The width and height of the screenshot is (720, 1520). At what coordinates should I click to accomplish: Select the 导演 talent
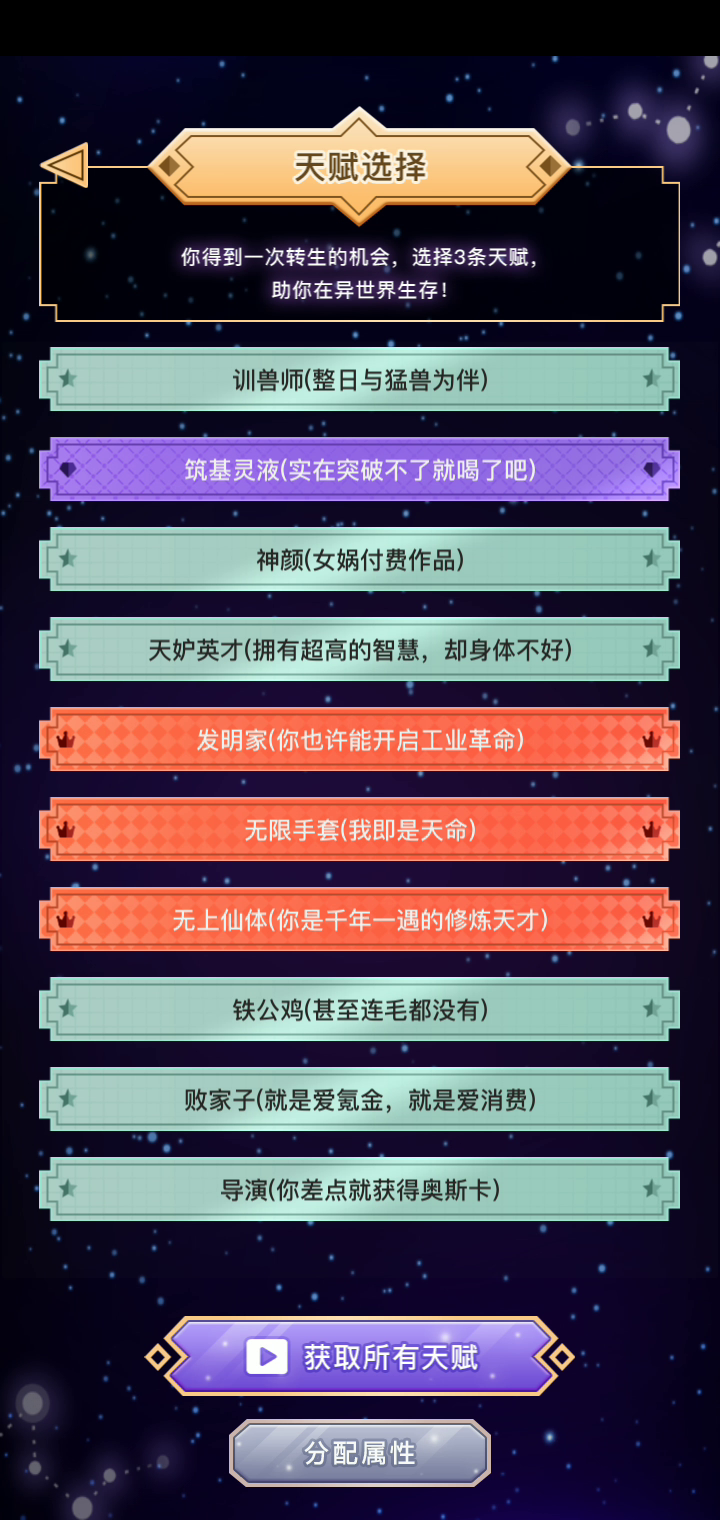(360, 1189)
